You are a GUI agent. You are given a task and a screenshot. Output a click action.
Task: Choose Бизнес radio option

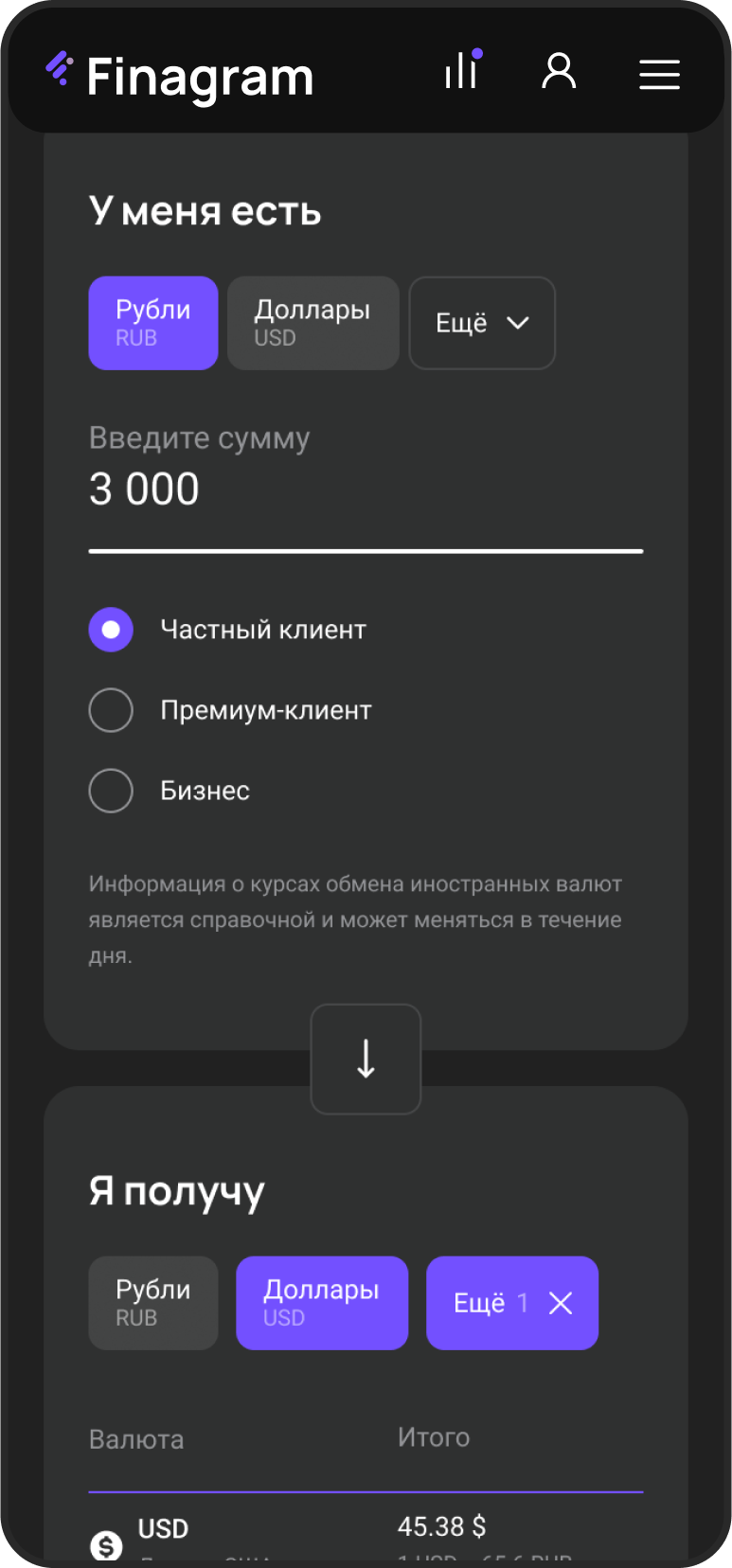click(111, 791)
